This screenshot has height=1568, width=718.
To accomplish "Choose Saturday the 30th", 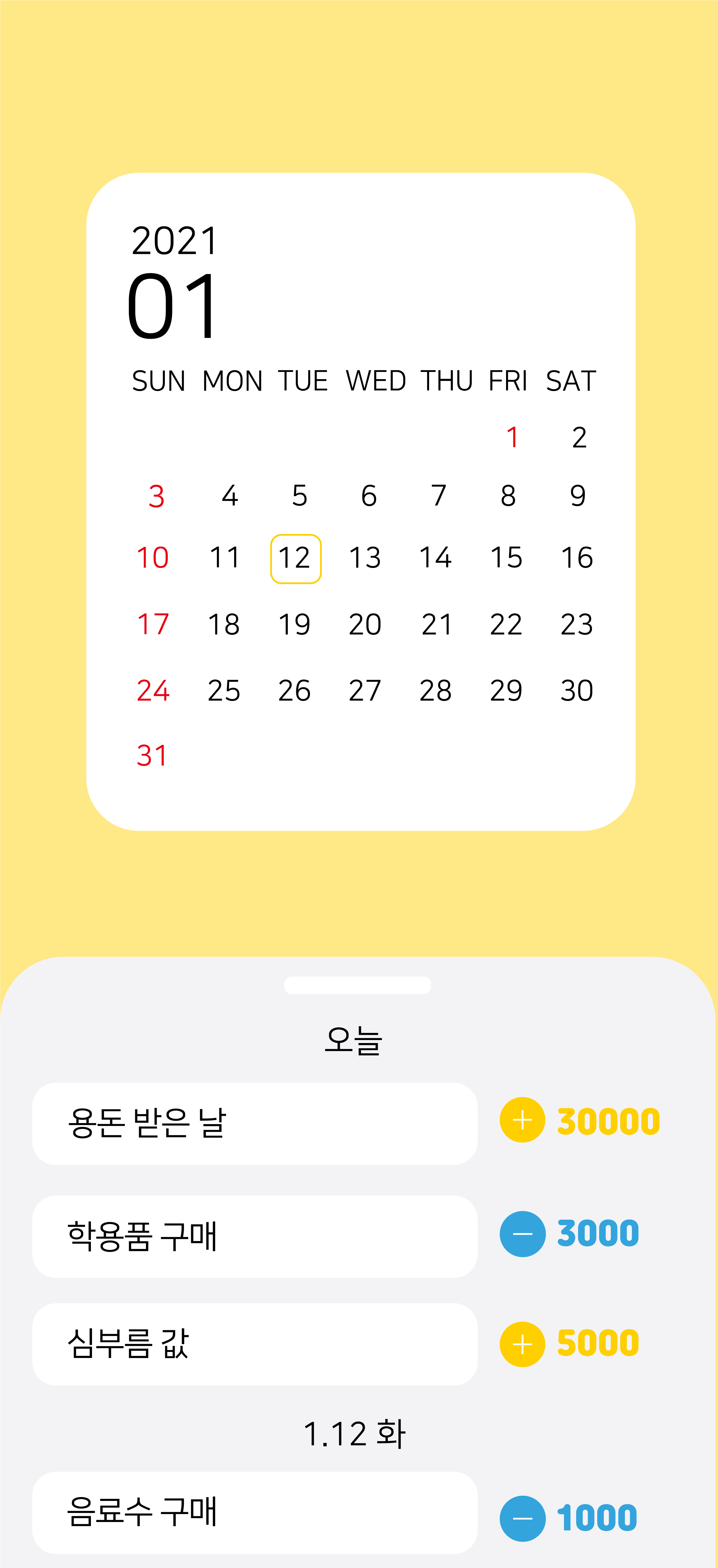I will [576, 691].
